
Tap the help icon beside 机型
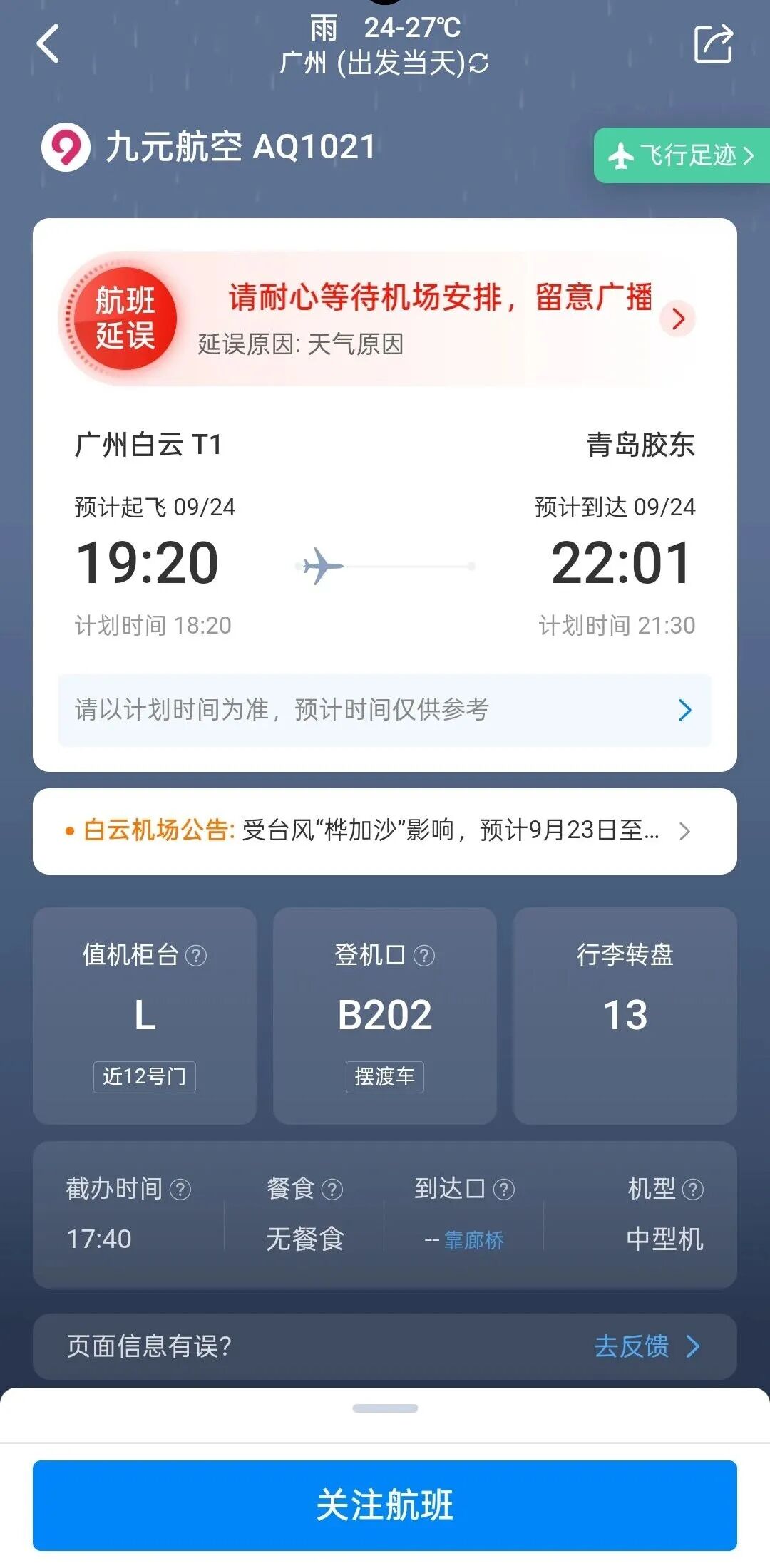(693, 1190)
